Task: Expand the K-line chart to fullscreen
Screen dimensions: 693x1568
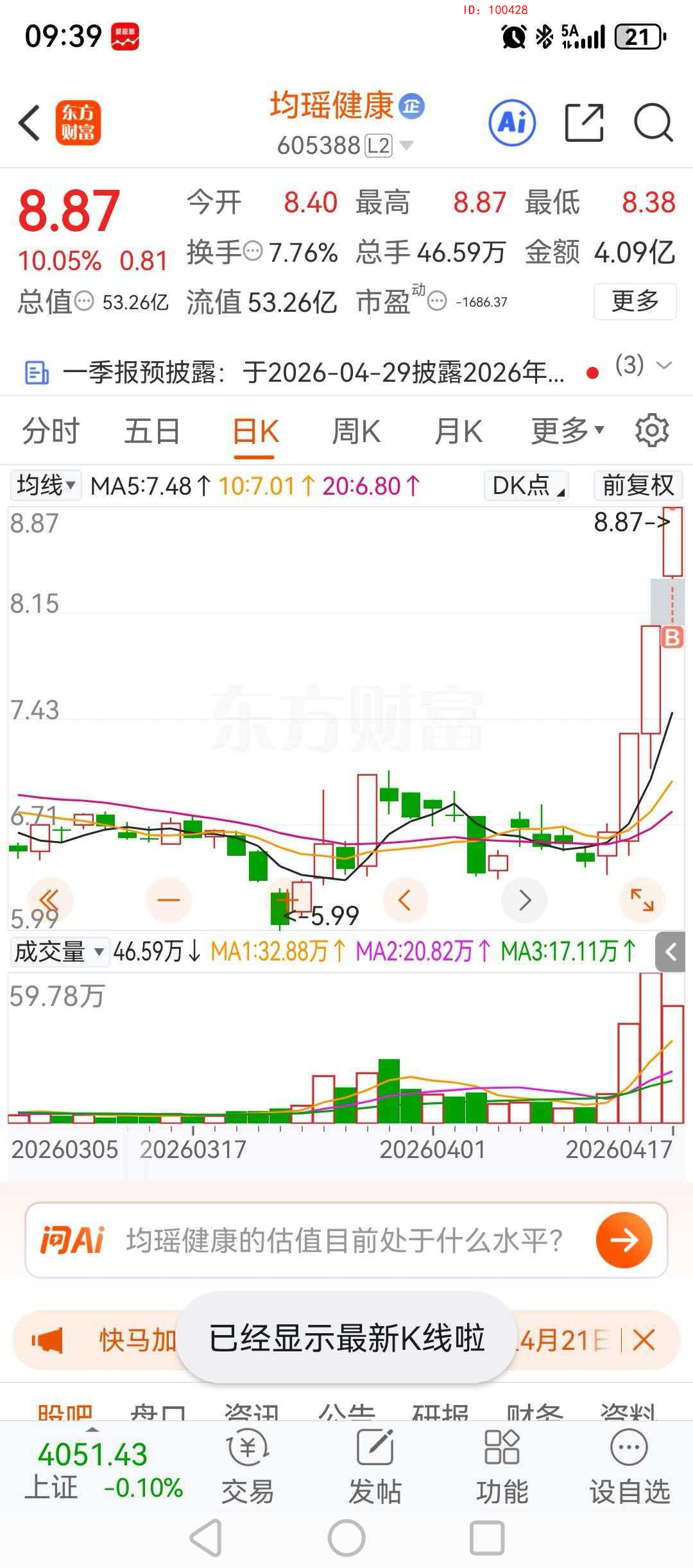Action: [x=642, y=900]
